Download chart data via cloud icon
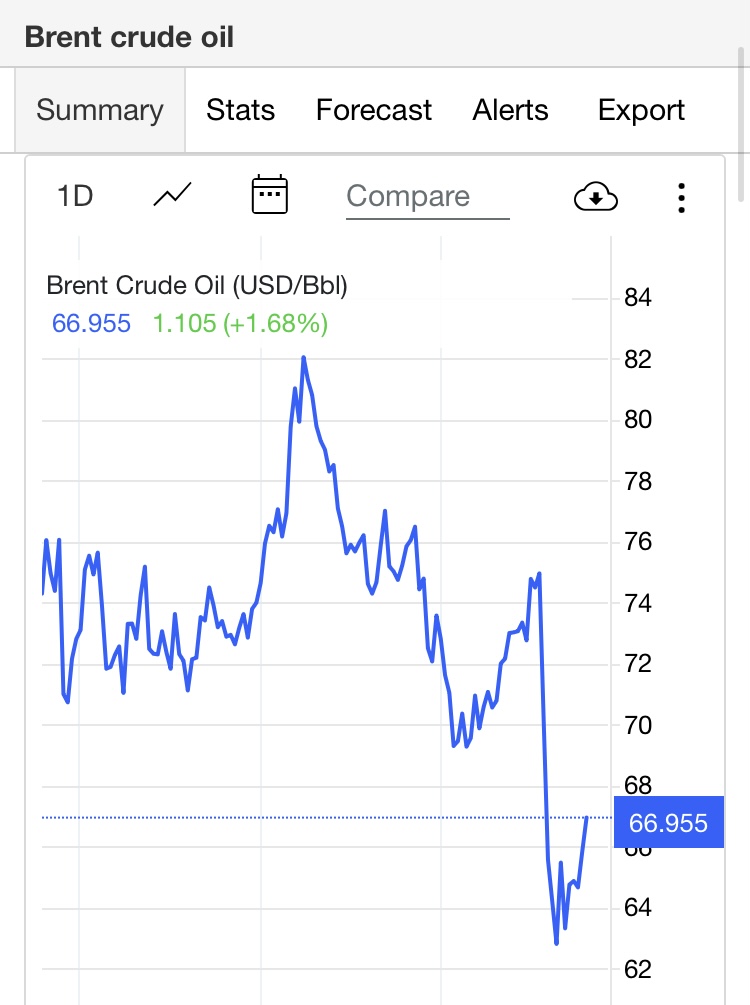 [x=595, y=197]
